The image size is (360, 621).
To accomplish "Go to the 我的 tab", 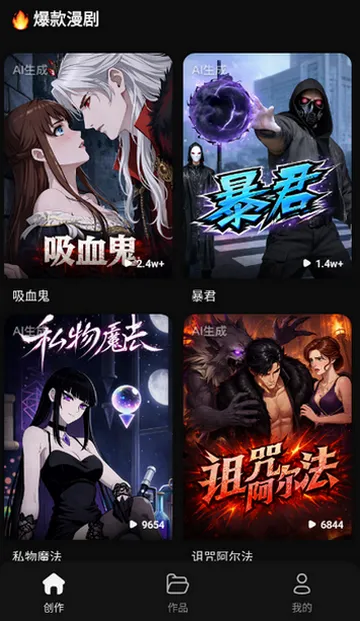I will click(x=302, y=592).
